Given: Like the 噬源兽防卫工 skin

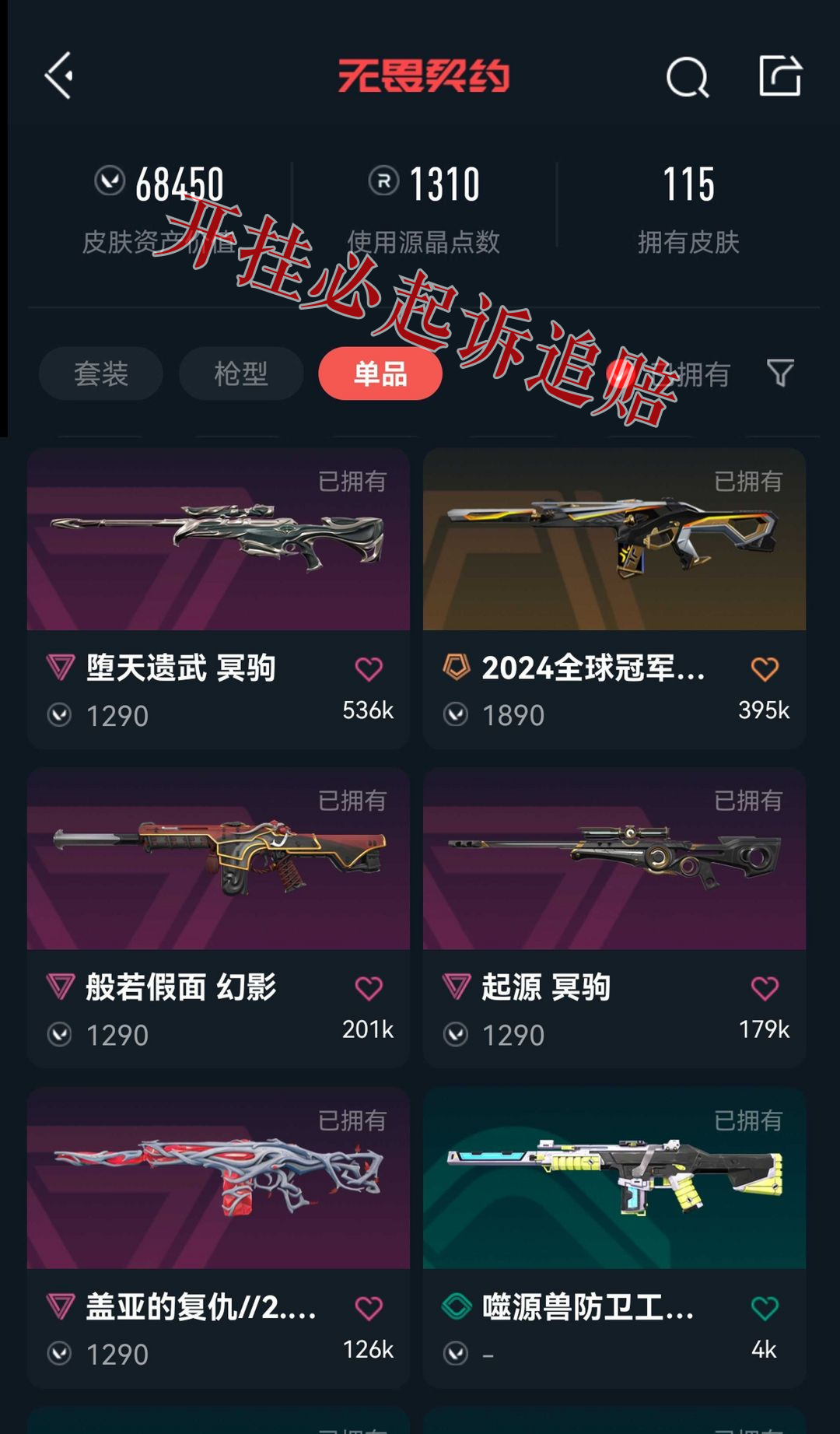Looking at the screenshot, I should [765, 1308].
